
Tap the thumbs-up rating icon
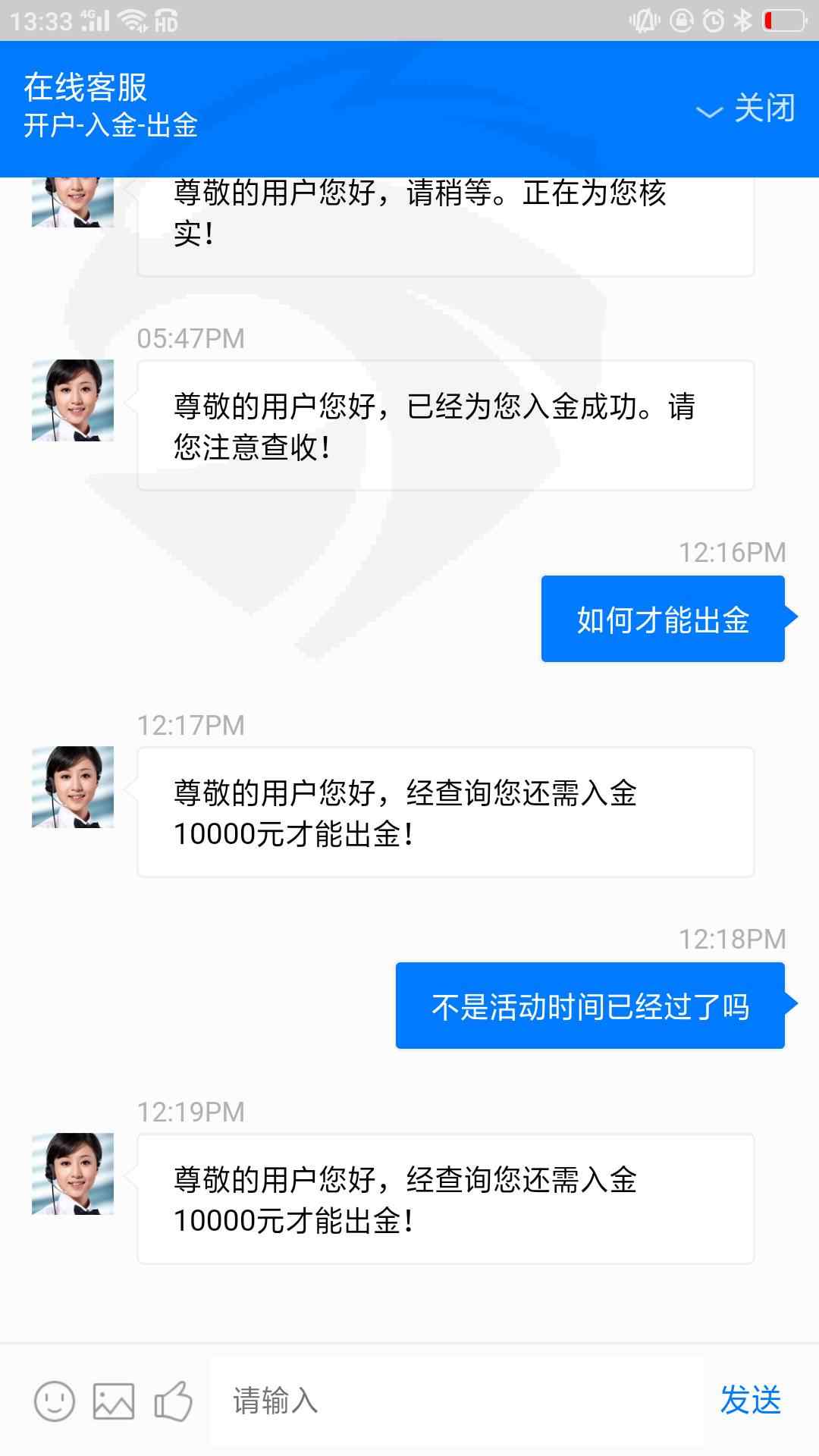point(173,1400)
